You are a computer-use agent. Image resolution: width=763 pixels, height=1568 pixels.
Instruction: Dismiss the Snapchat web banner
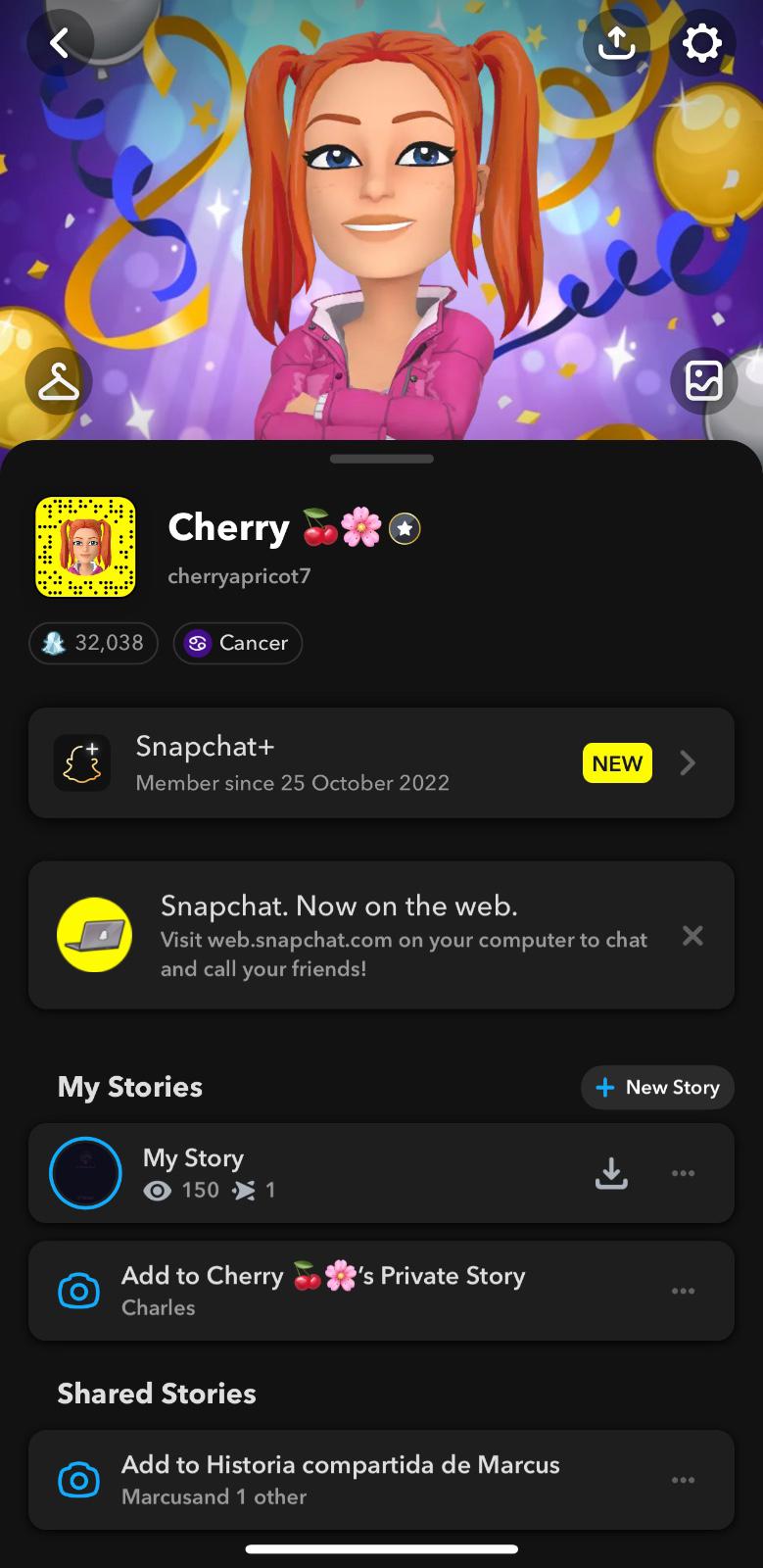(x=692, y=936)
